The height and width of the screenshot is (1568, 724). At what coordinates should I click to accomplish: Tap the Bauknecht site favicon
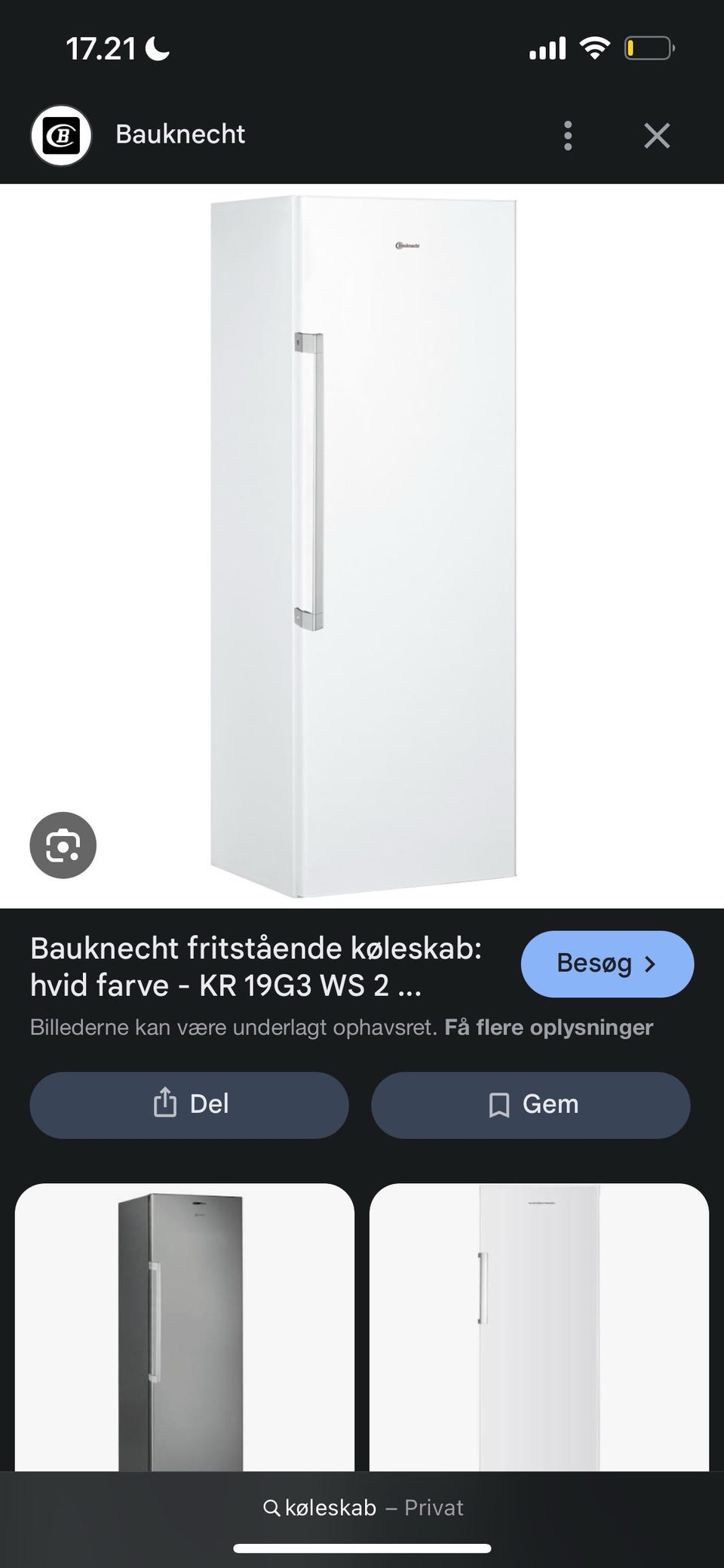click(x=63, y=135)
